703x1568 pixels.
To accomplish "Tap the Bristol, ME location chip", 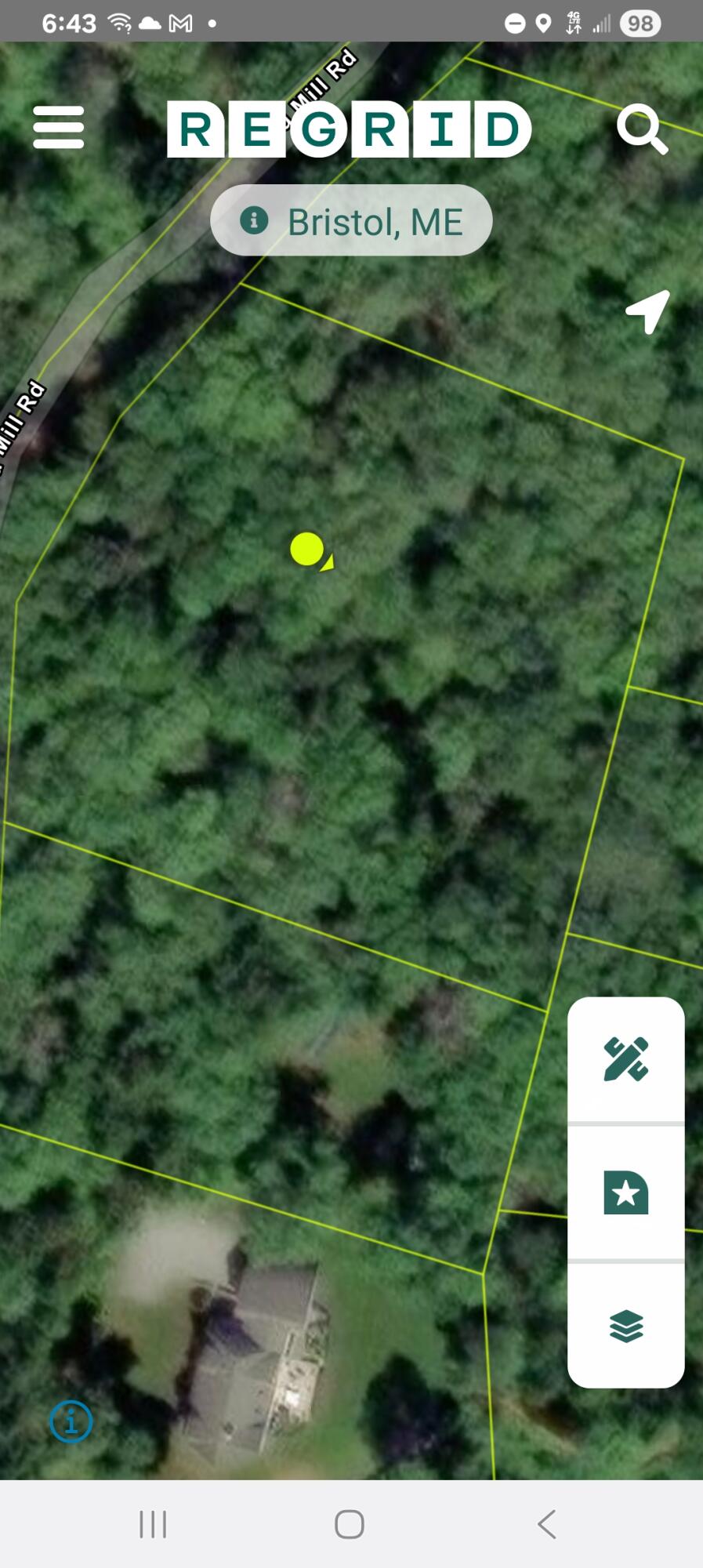I will (351, 221).
